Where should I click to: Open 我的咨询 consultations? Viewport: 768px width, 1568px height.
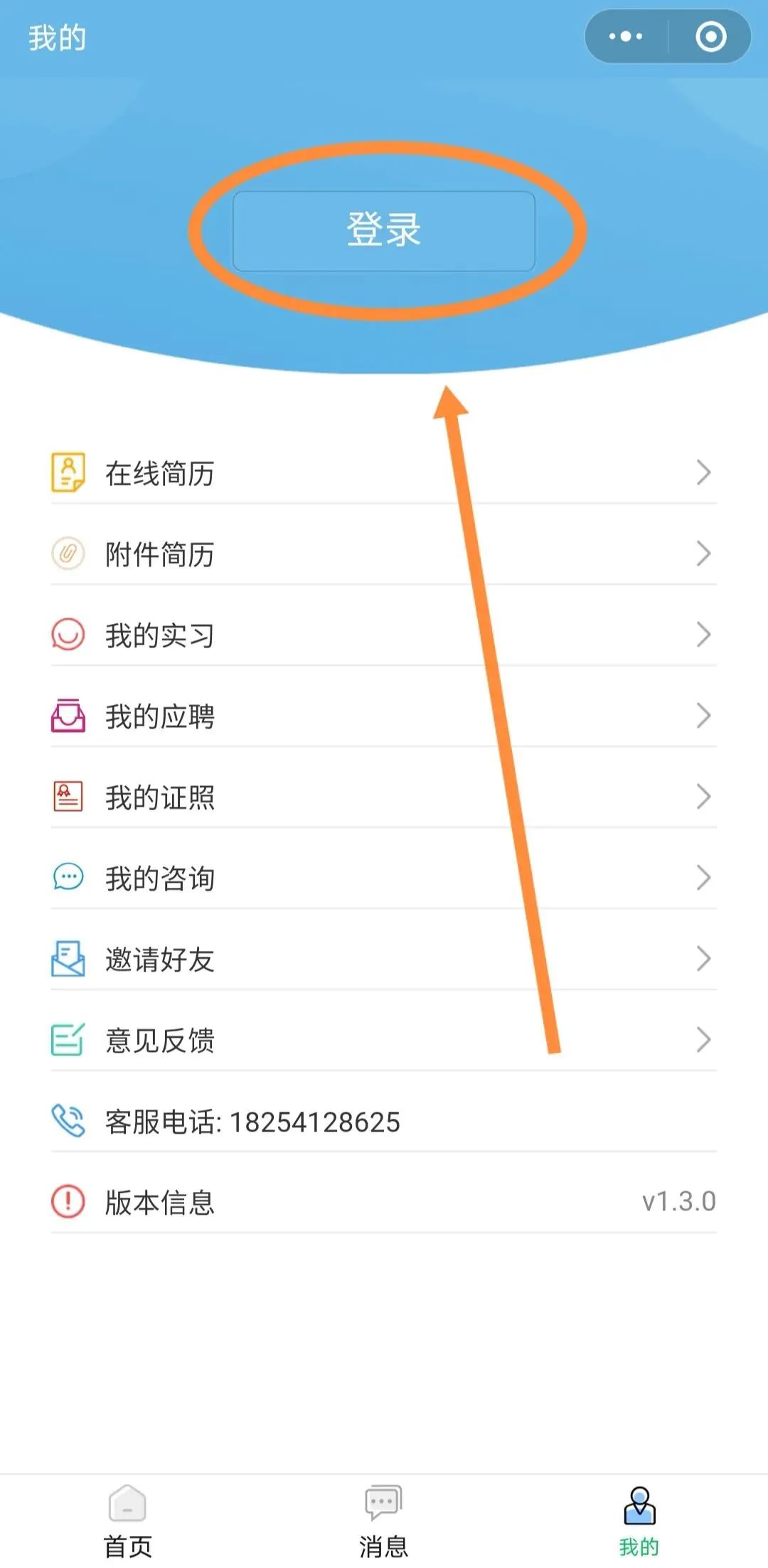coord(383,878)
